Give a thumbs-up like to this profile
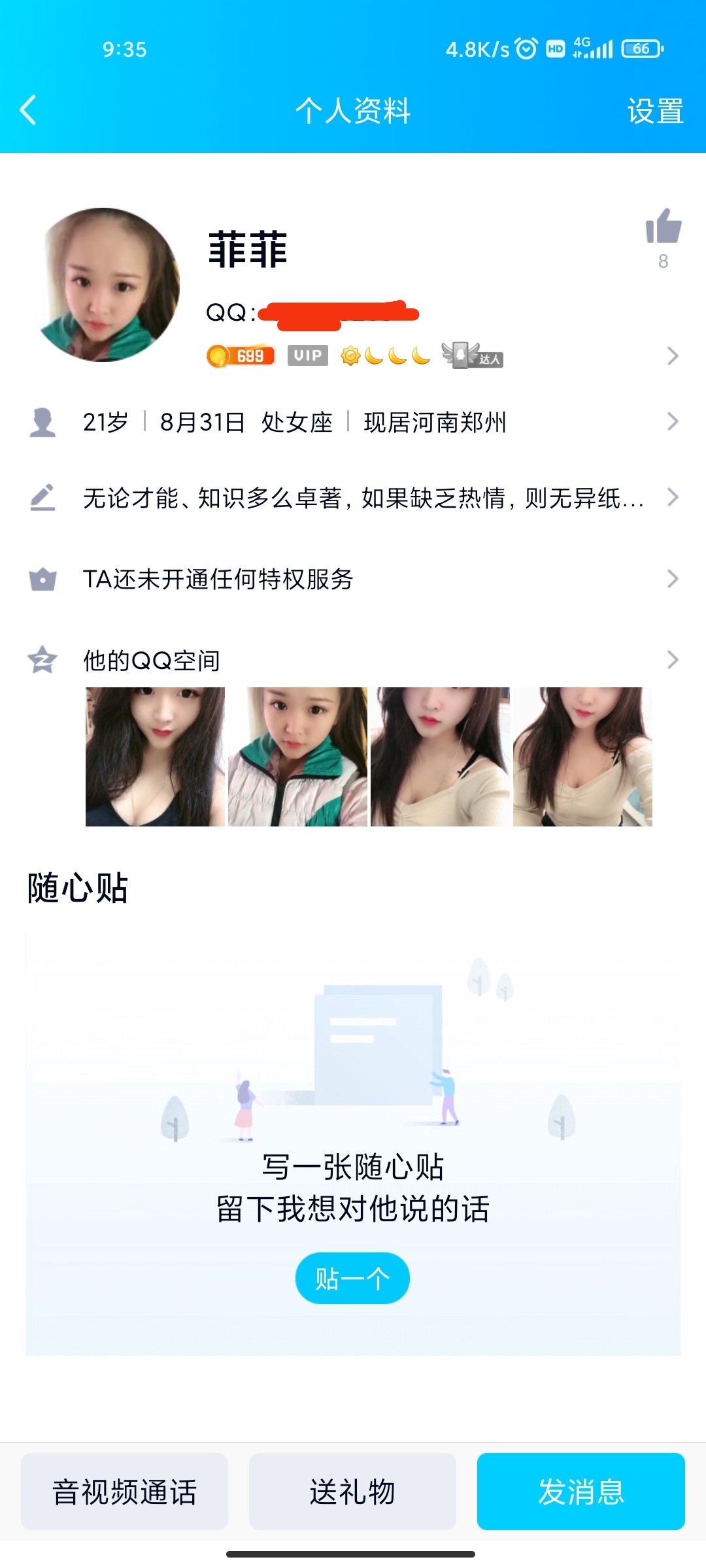This screenshot has height=1568, width=706. [x=663, y=227]
